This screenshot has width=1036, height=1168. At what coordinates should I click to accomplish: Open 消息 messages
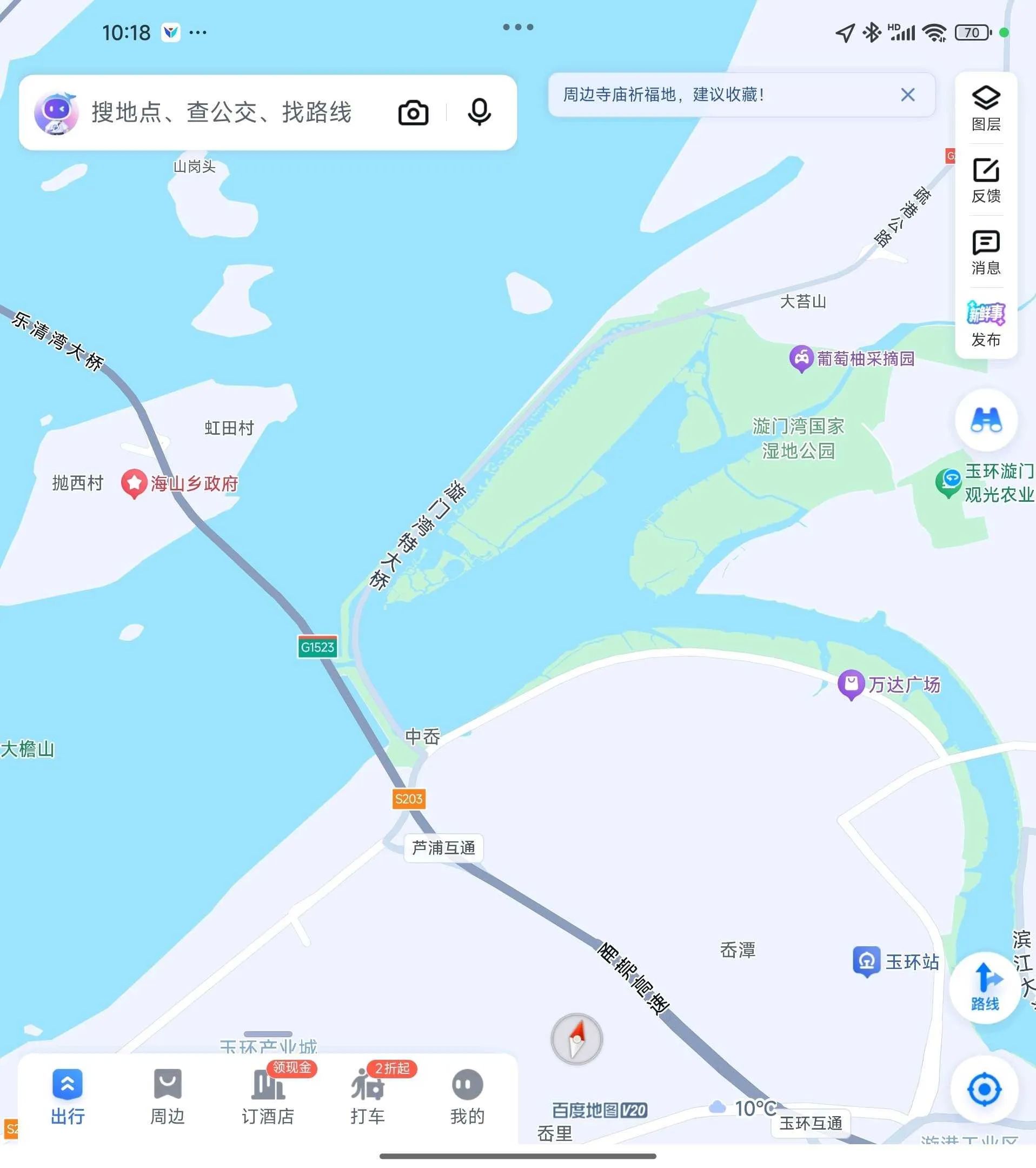[986, 252]
